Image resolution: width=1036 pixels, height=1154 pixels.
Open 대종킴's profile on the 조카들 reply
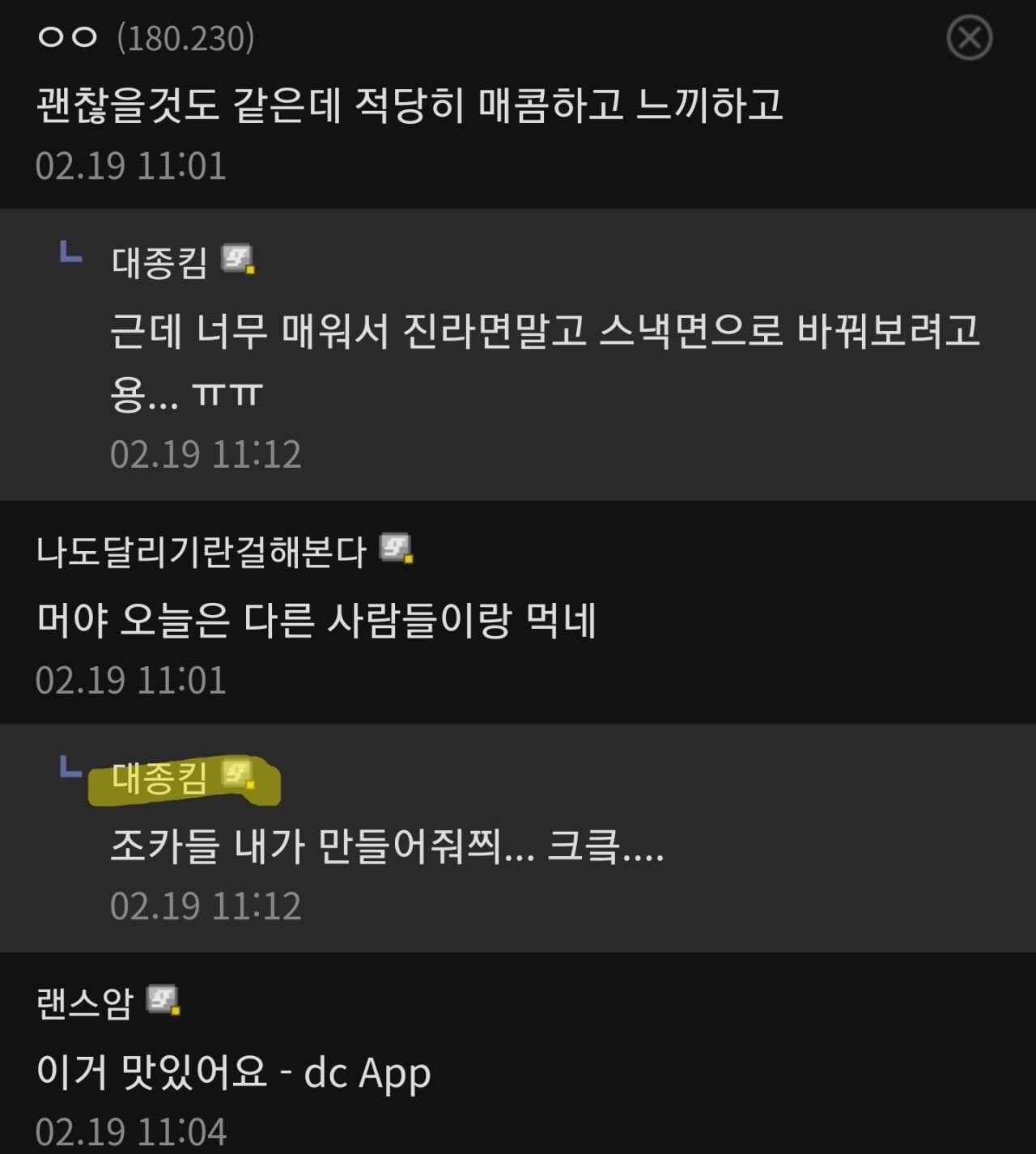(159, 779)
